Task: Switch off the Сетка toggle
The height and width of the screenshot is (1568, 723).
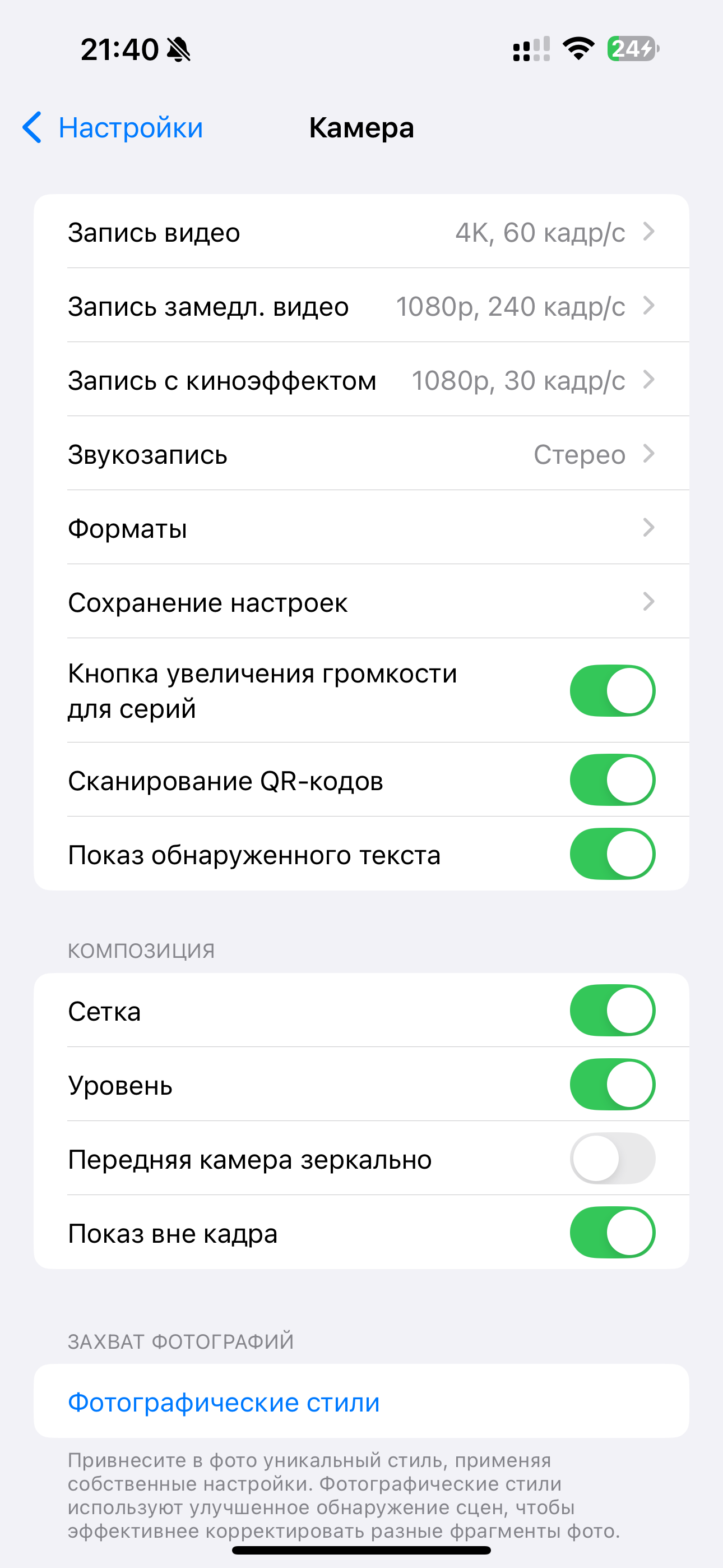Action: [x=611, y=1011]
